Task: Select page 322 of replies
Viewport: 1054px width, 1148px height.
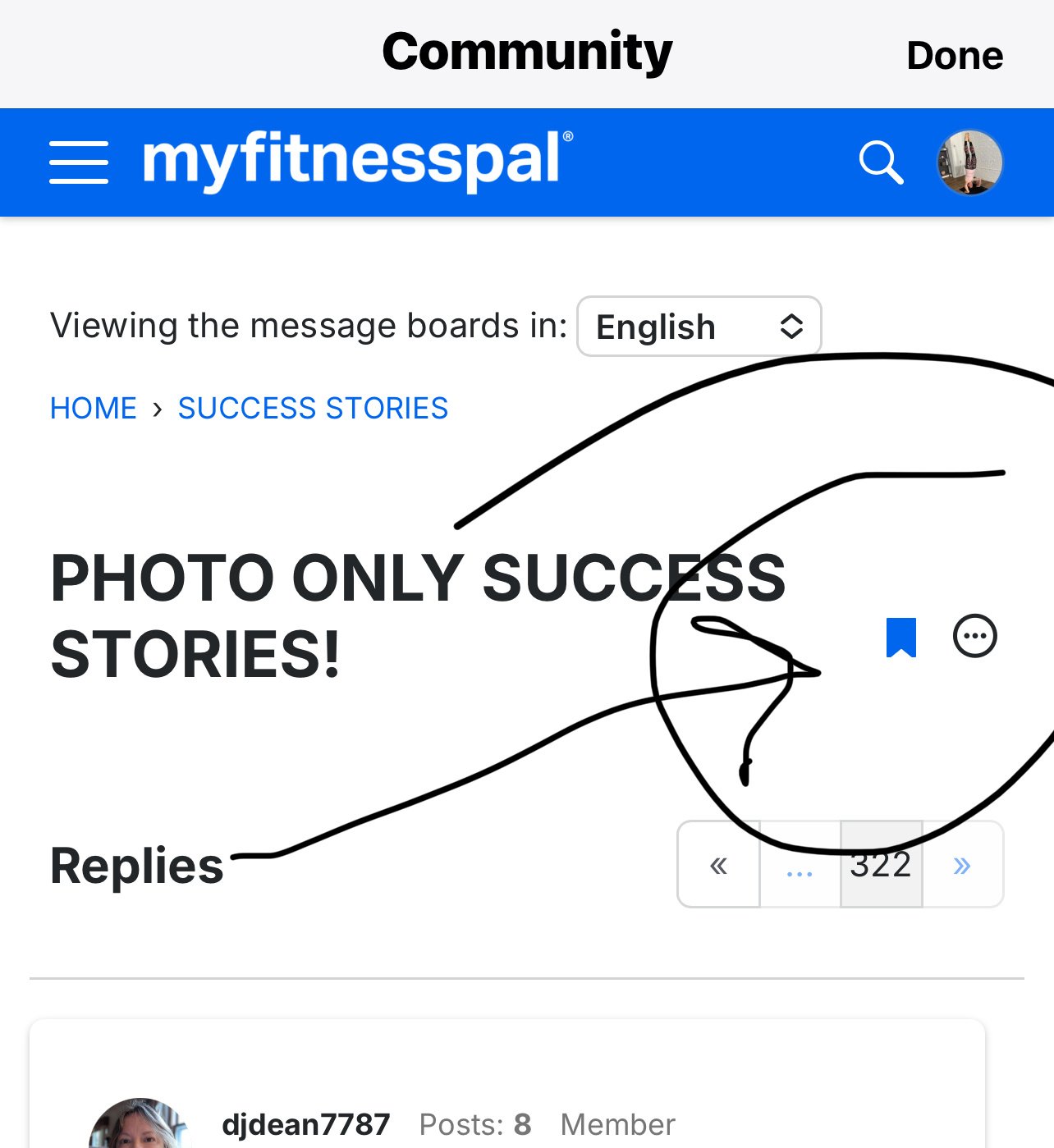Action: [881, 865]
